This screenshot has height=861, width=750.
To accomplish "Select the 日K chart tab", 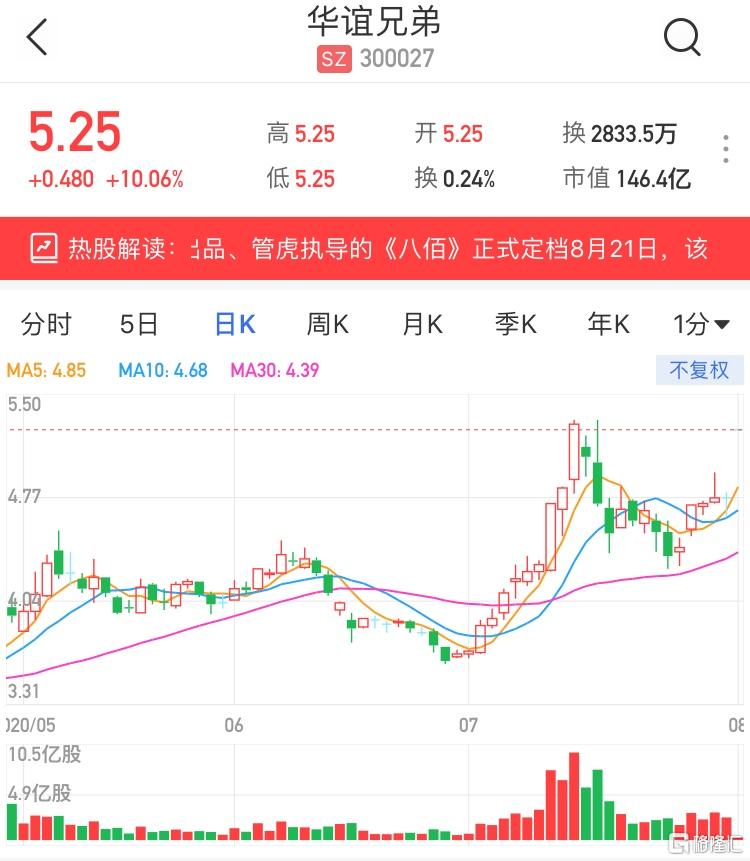I will [x=235, y=324].
